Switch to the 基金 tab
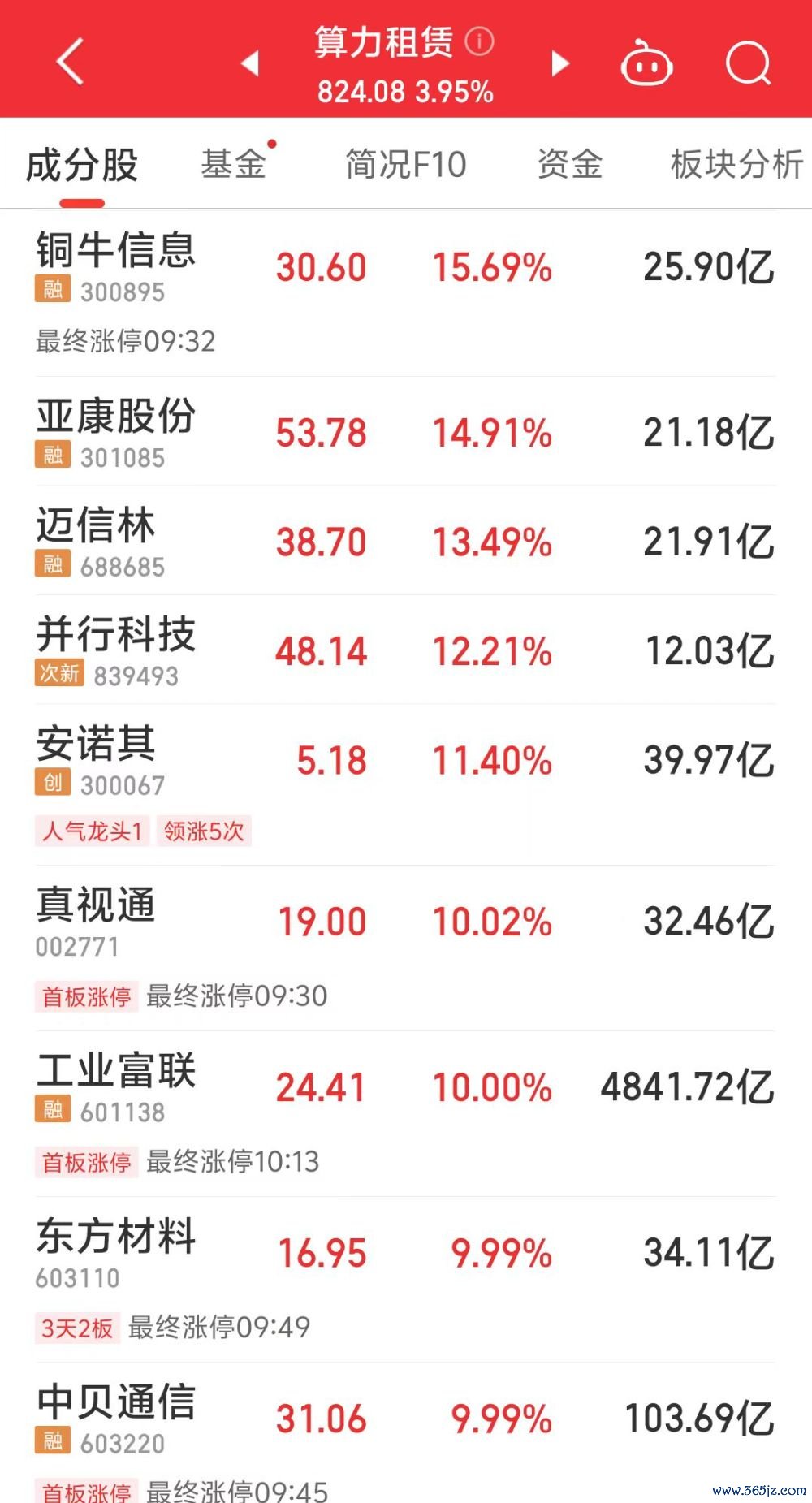Viewport: 812px width, 1503px height. click(234, 164)
